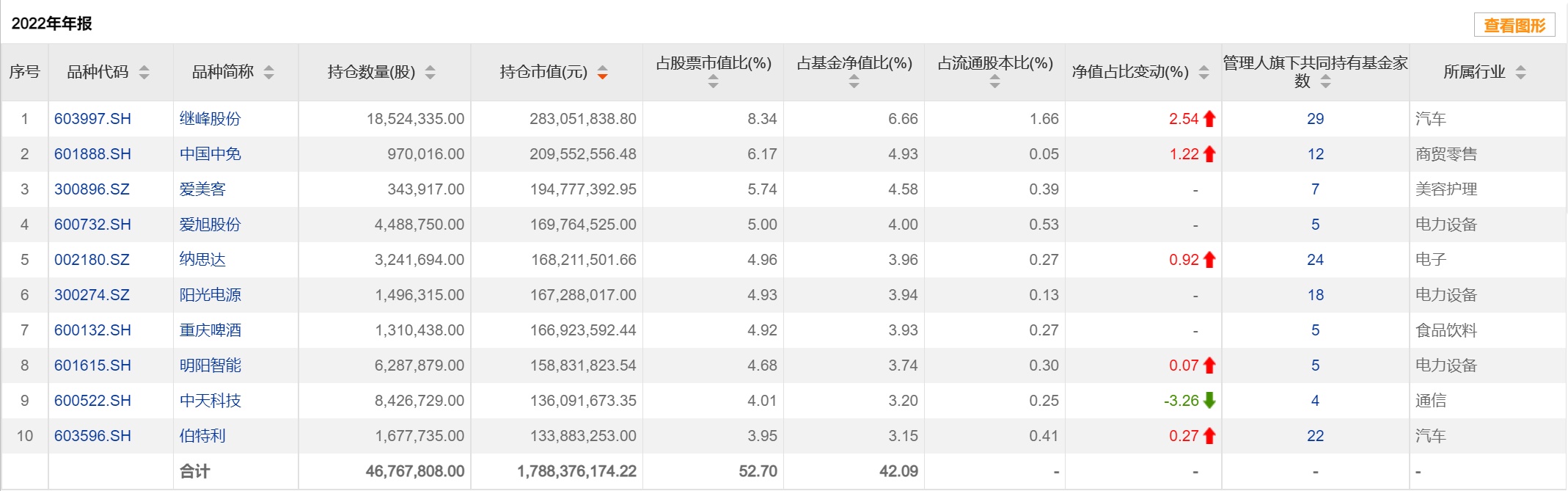Sort the table by 品种代码

(x=144, y=72)
